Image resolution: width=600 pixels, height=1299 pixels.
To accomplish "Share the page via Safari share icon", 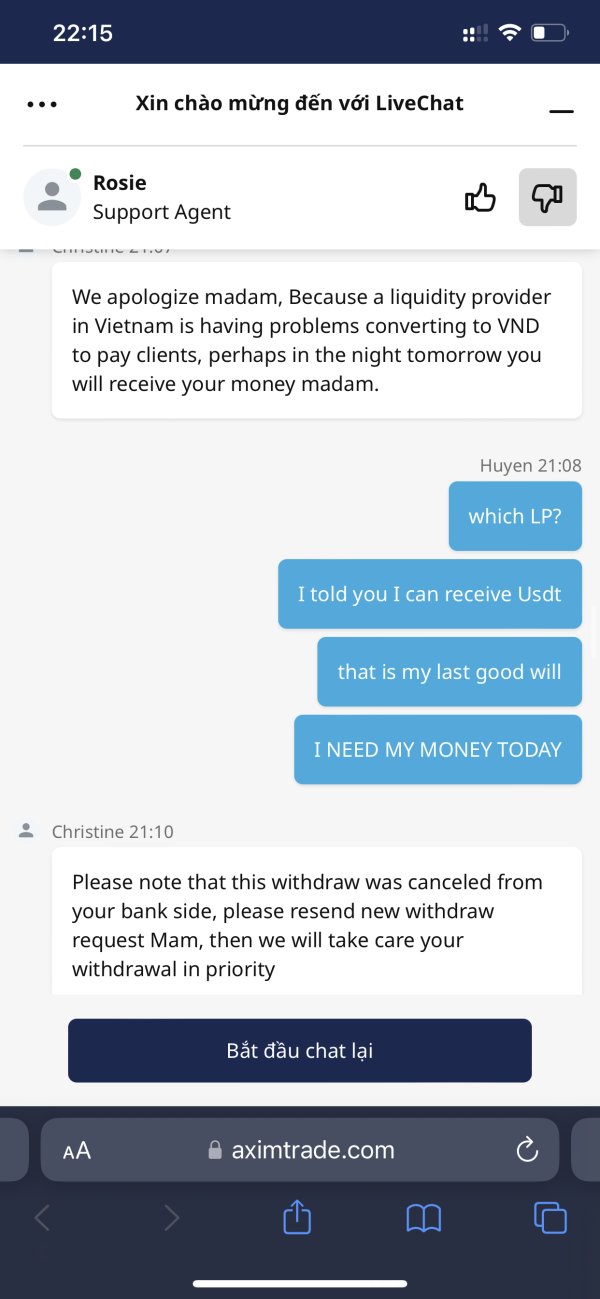I will (x=297, y=1216).
